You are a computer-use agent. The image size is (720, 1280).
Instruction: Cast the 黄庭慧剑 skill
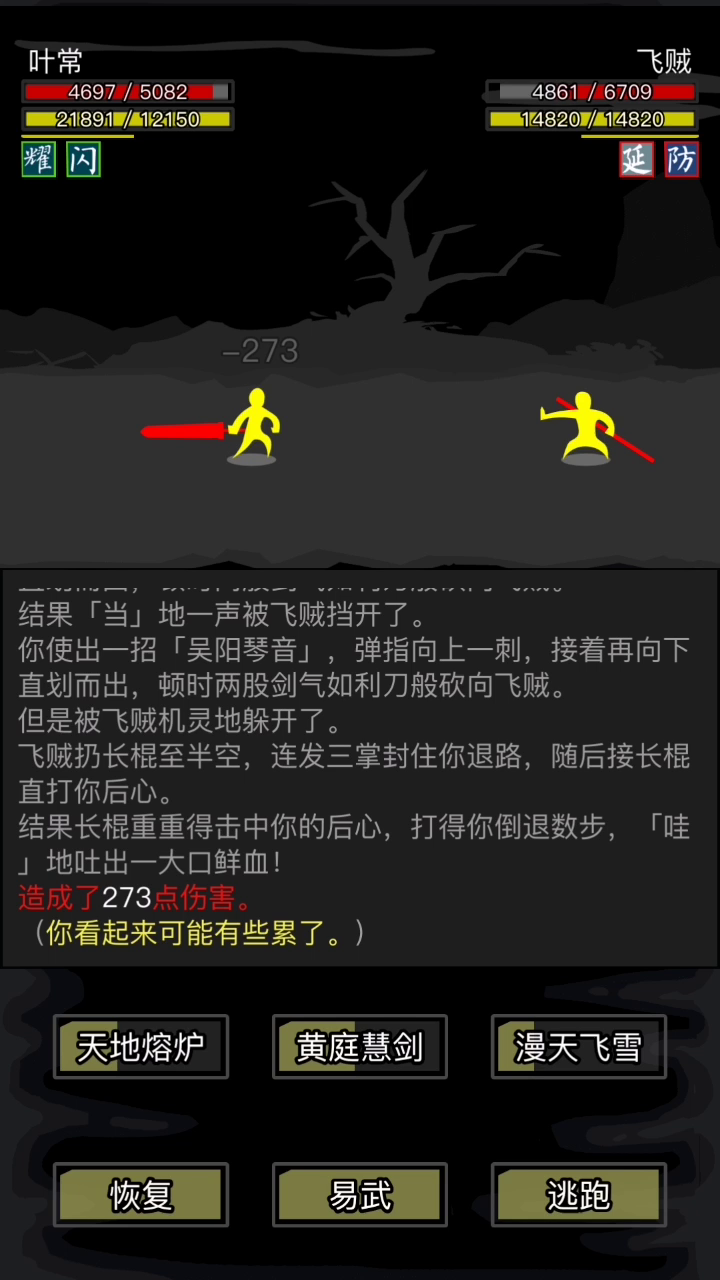(x=360, y=1047)
